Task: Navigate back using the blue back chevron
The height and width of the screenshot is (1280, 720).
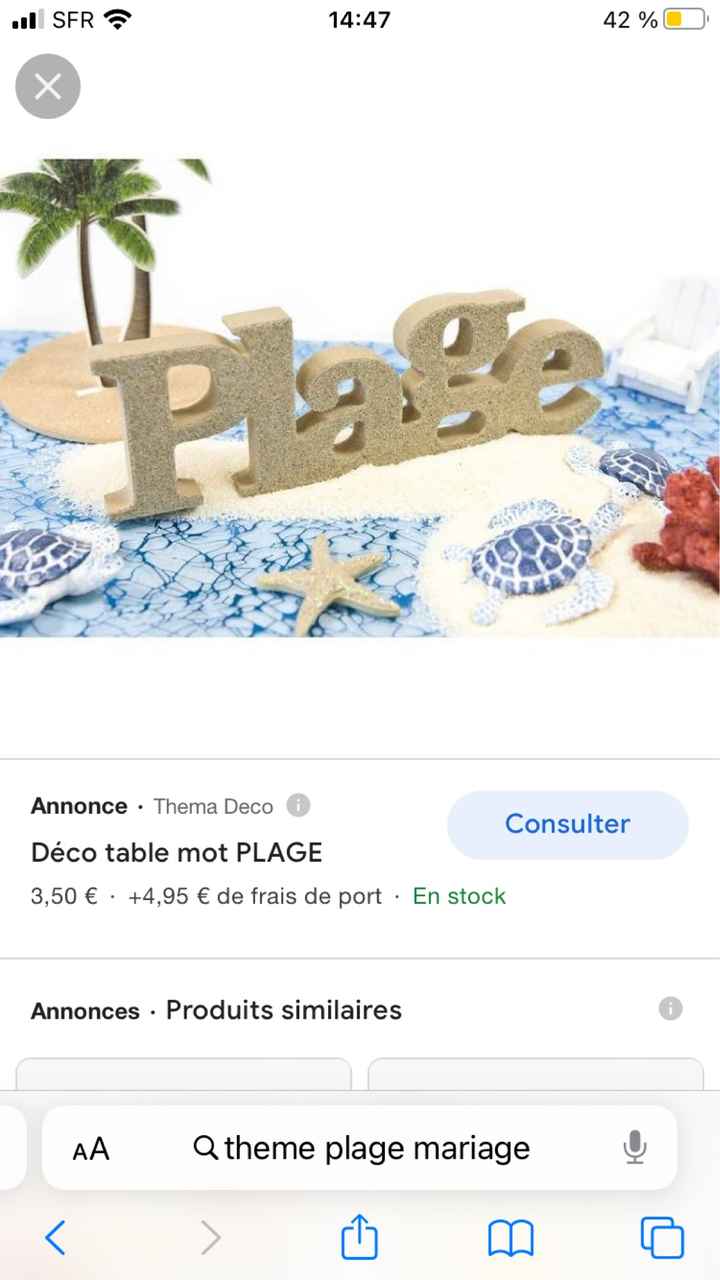Action: click(57, 1237)
